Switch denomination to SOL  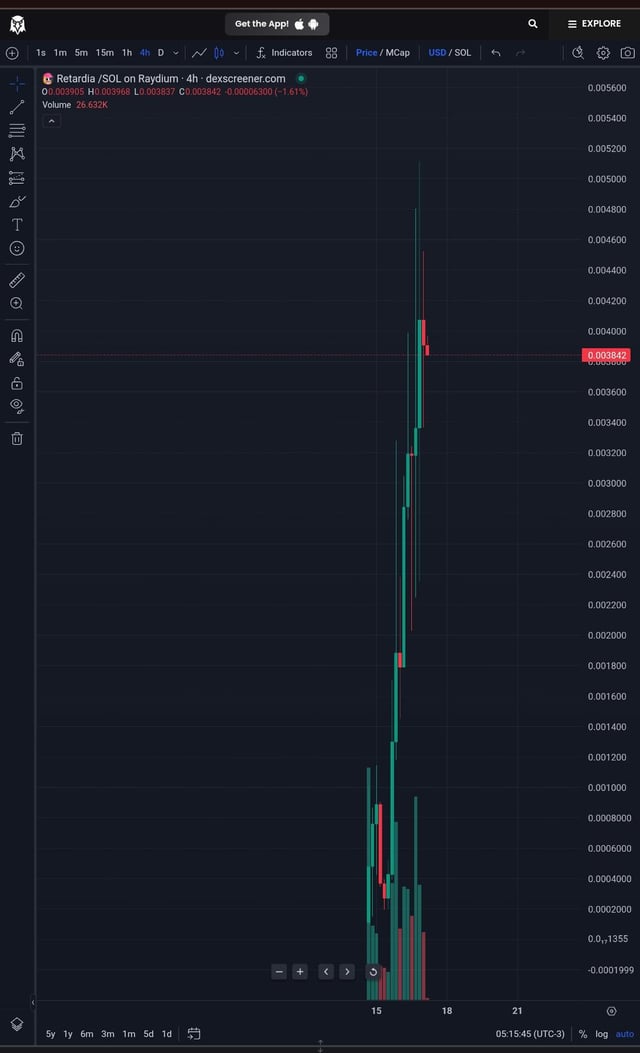(x=463, y=53)
